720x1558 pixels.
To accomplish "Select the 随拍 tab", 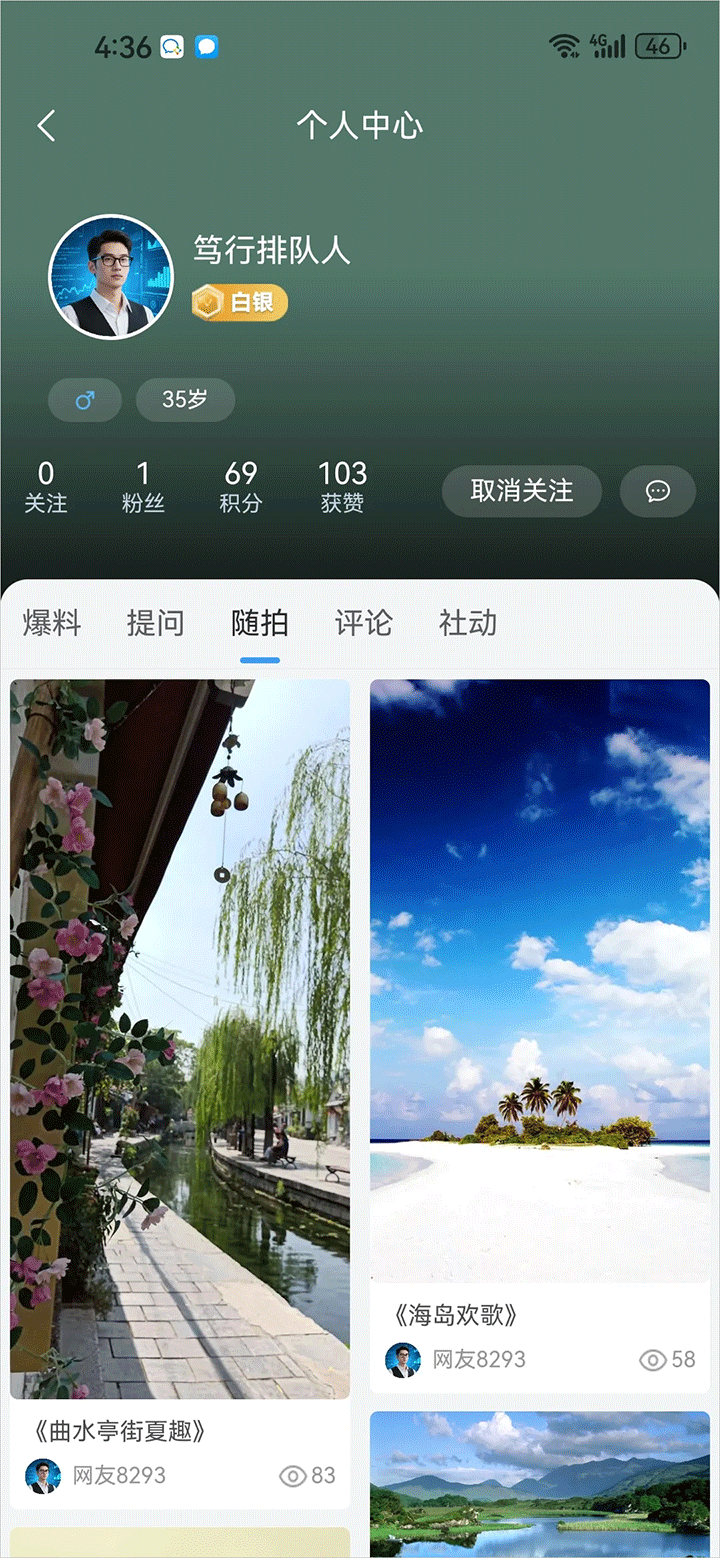I will [x=260, y=623].
